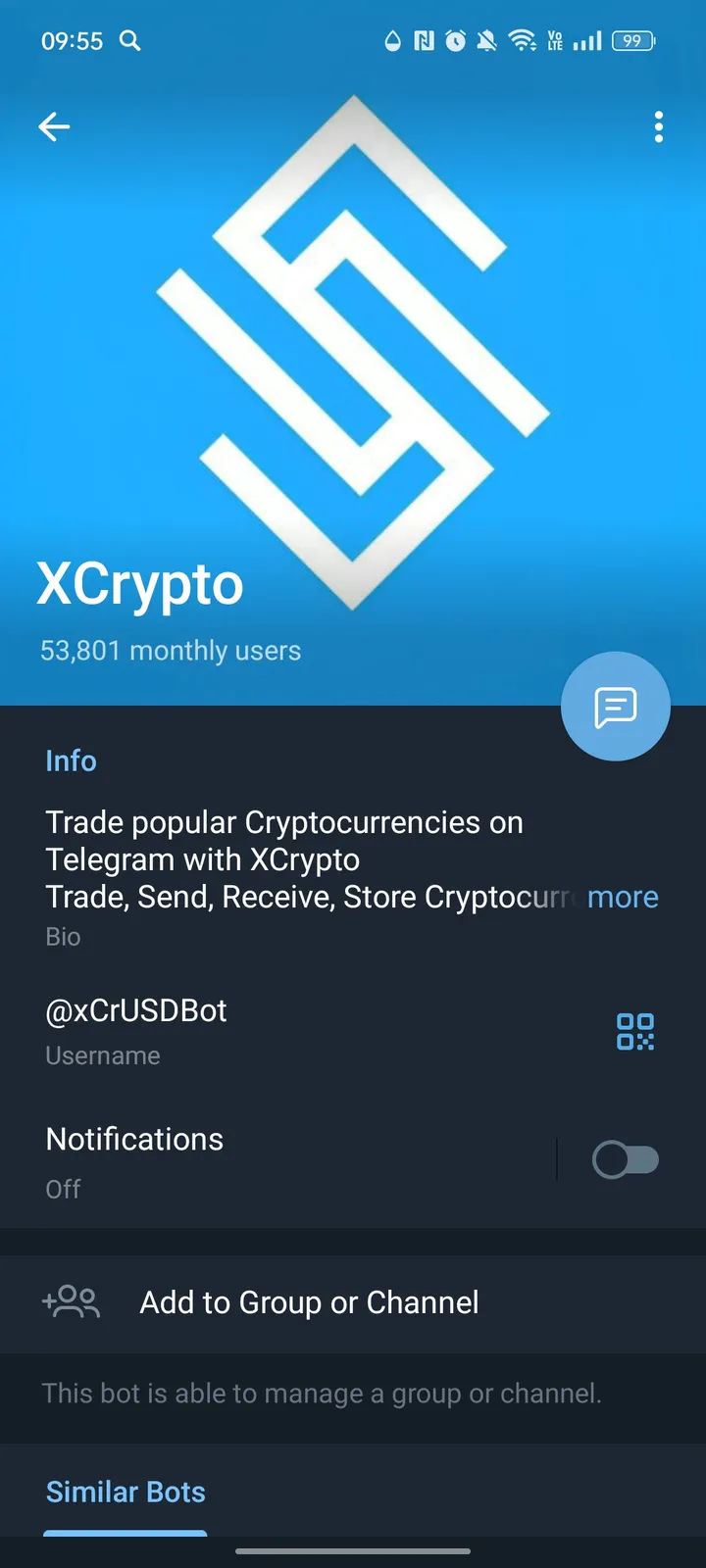Screen dimensions: 706x1568
Task: Toggle the Notifications switch on
Action: point(626,1159)
